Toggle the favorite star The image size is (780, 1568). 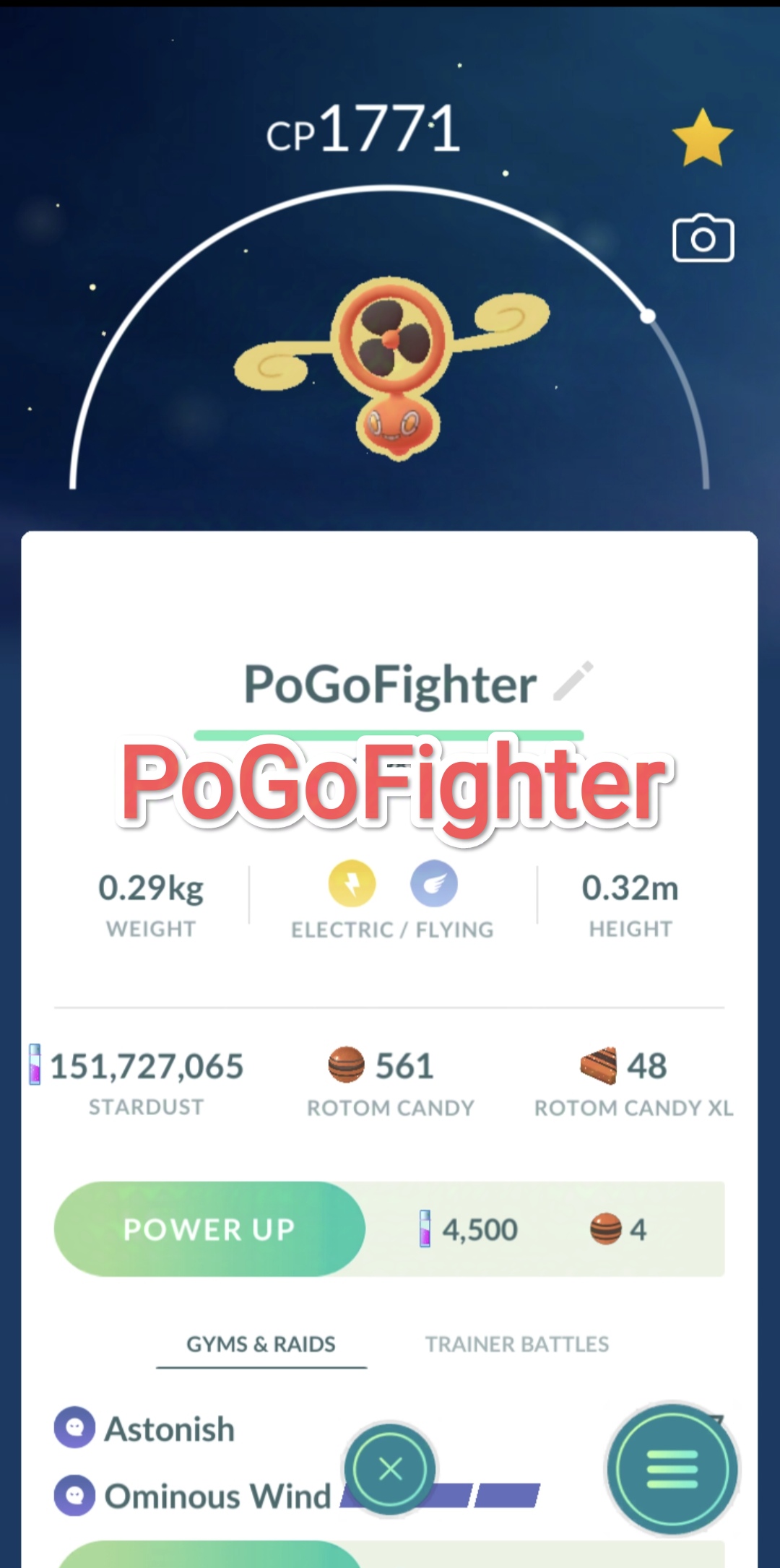click(702, 138)
